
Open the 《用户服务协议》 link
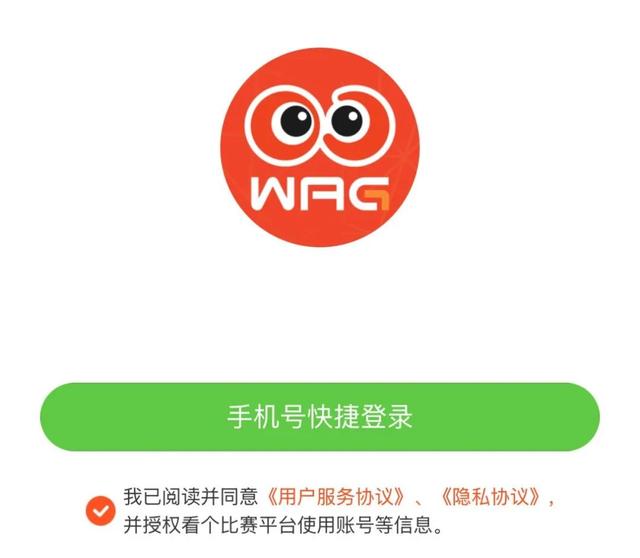(336, 497)
